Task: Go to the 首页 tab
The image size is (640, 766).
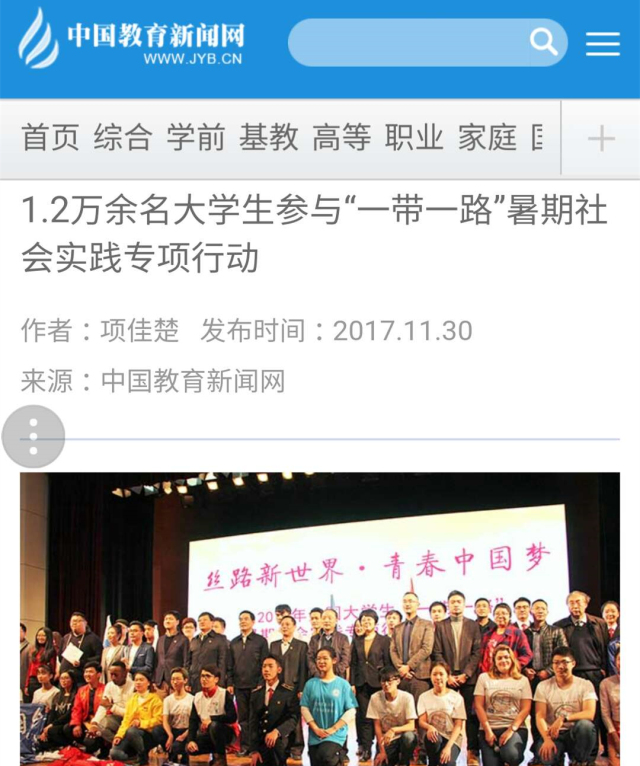Action: click(50, 138)
